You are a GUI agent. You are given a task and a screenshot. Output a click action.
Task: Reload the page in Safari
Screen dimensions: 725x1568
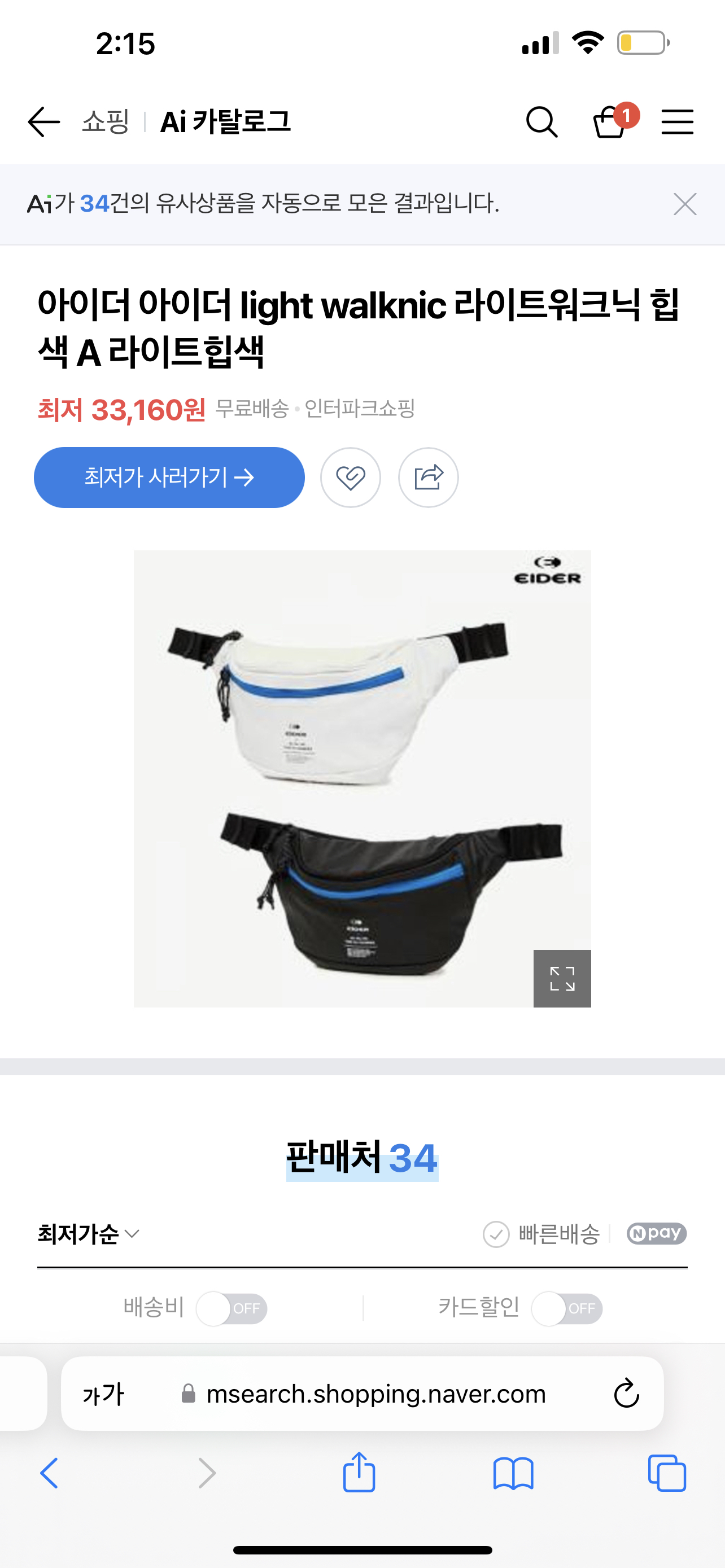click(626, 1393)
